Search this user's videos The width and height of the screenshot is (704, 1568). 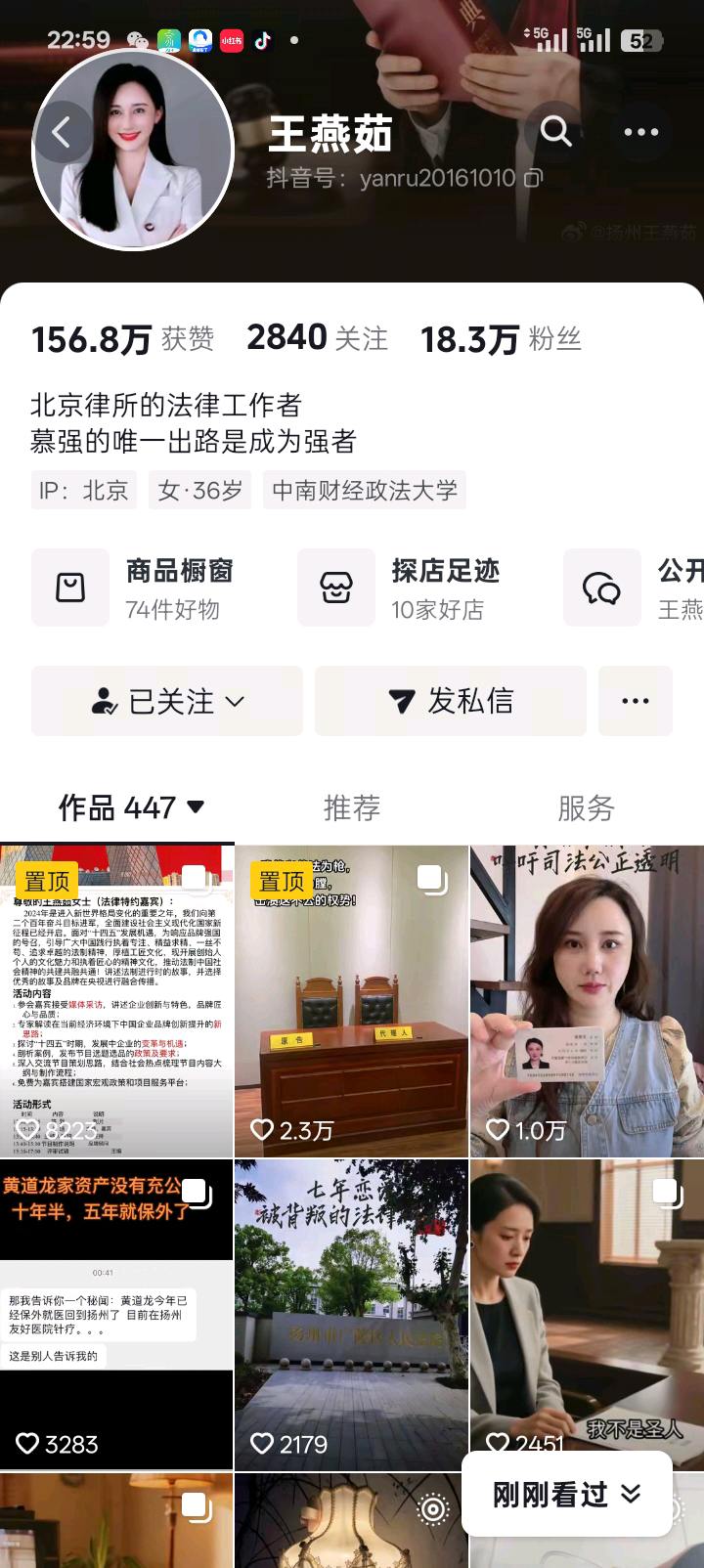coord(555,131)
